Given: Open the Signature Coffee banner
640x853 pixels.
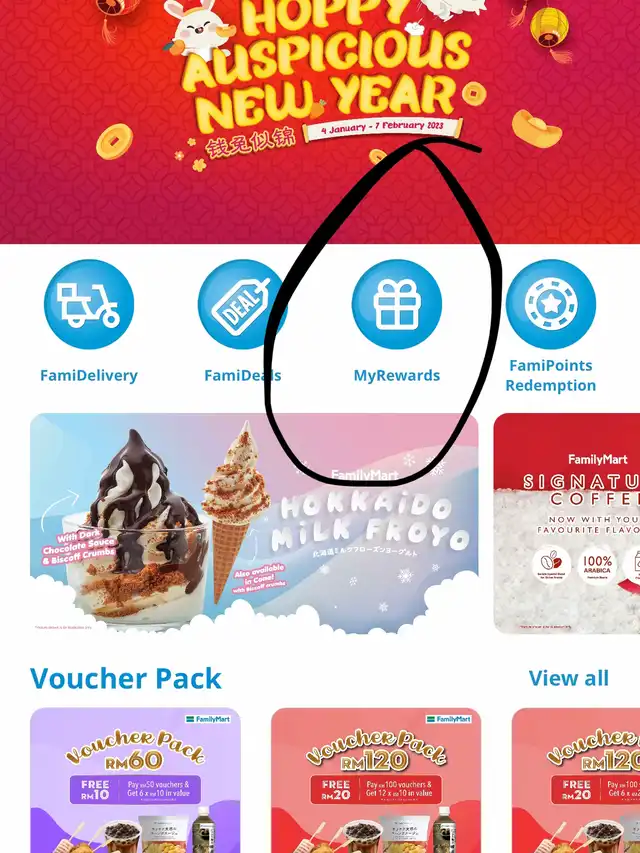Looking at the screenshot, I should (x=568, y=523).
